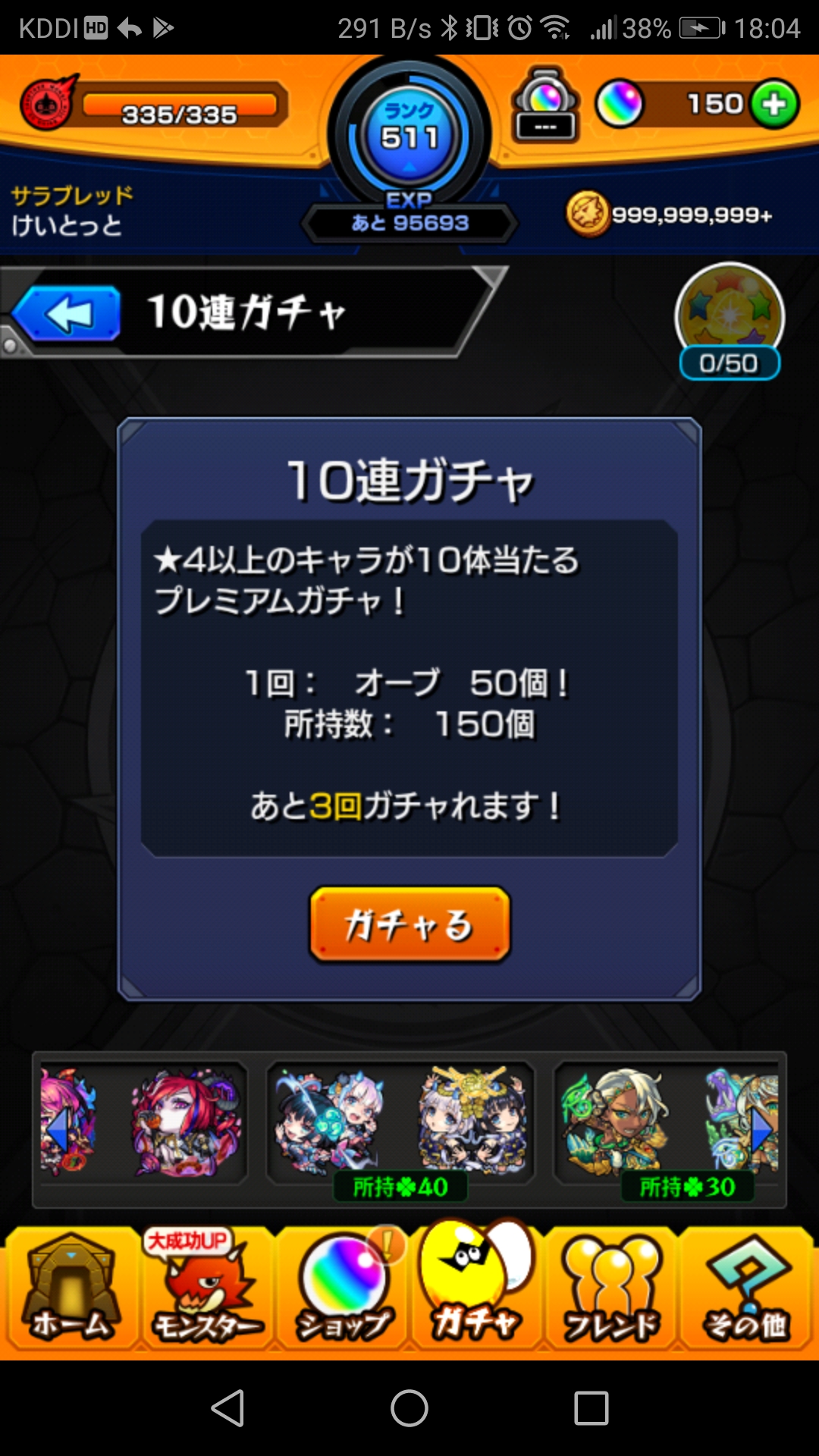Open the 0/50 star medal counter
This screenshot has height=1456, width=819.
(729, 322)
